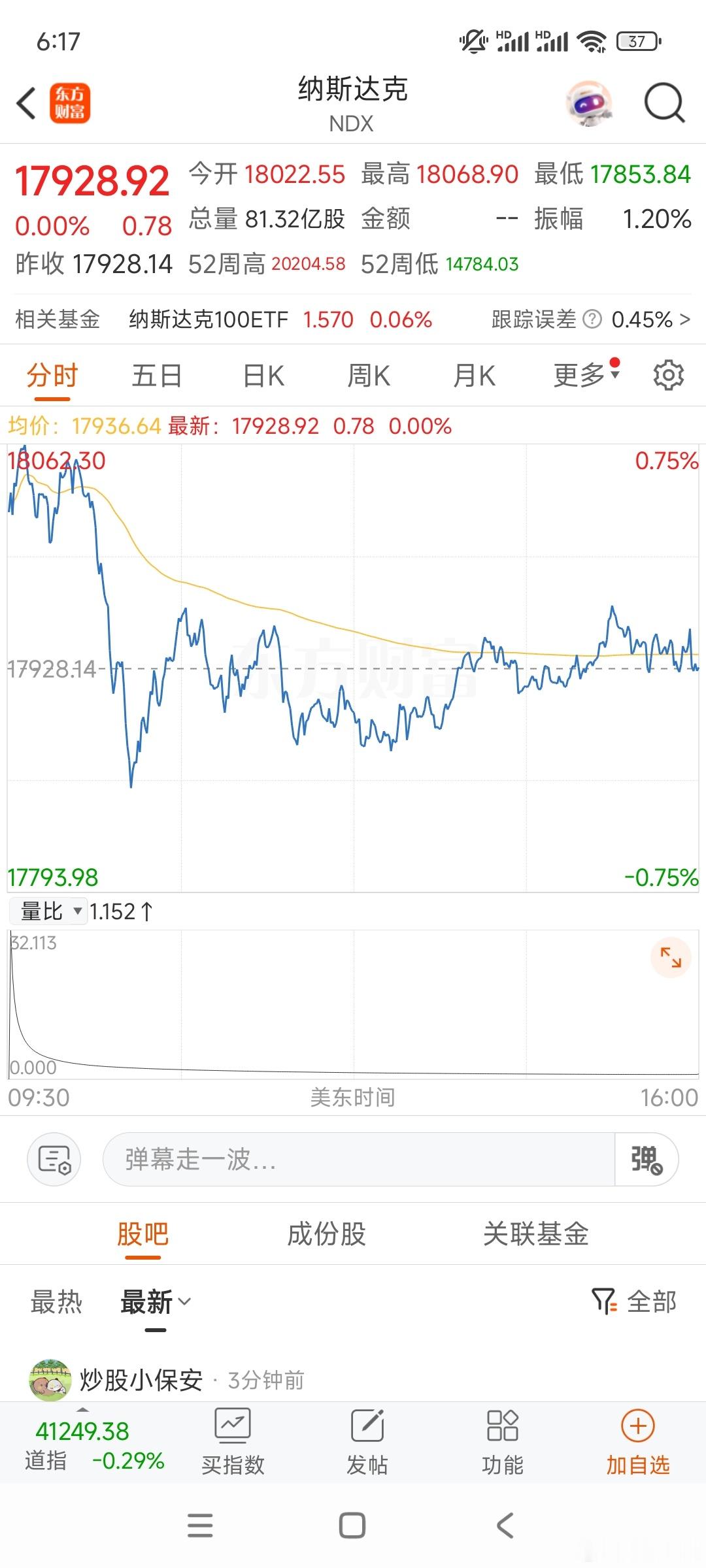Open the 纳斯达克100ETF related fund row
706x1568 pixels.
tap(353, 319)
